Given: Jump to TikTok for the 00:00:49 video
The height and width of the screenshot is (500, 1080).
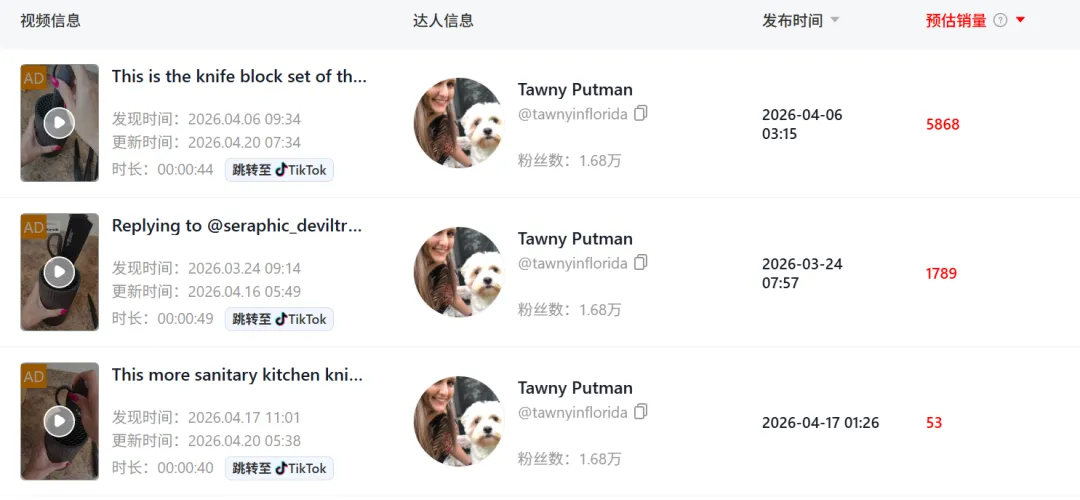Looking at the screenshot, I should [x=279, y=319].
